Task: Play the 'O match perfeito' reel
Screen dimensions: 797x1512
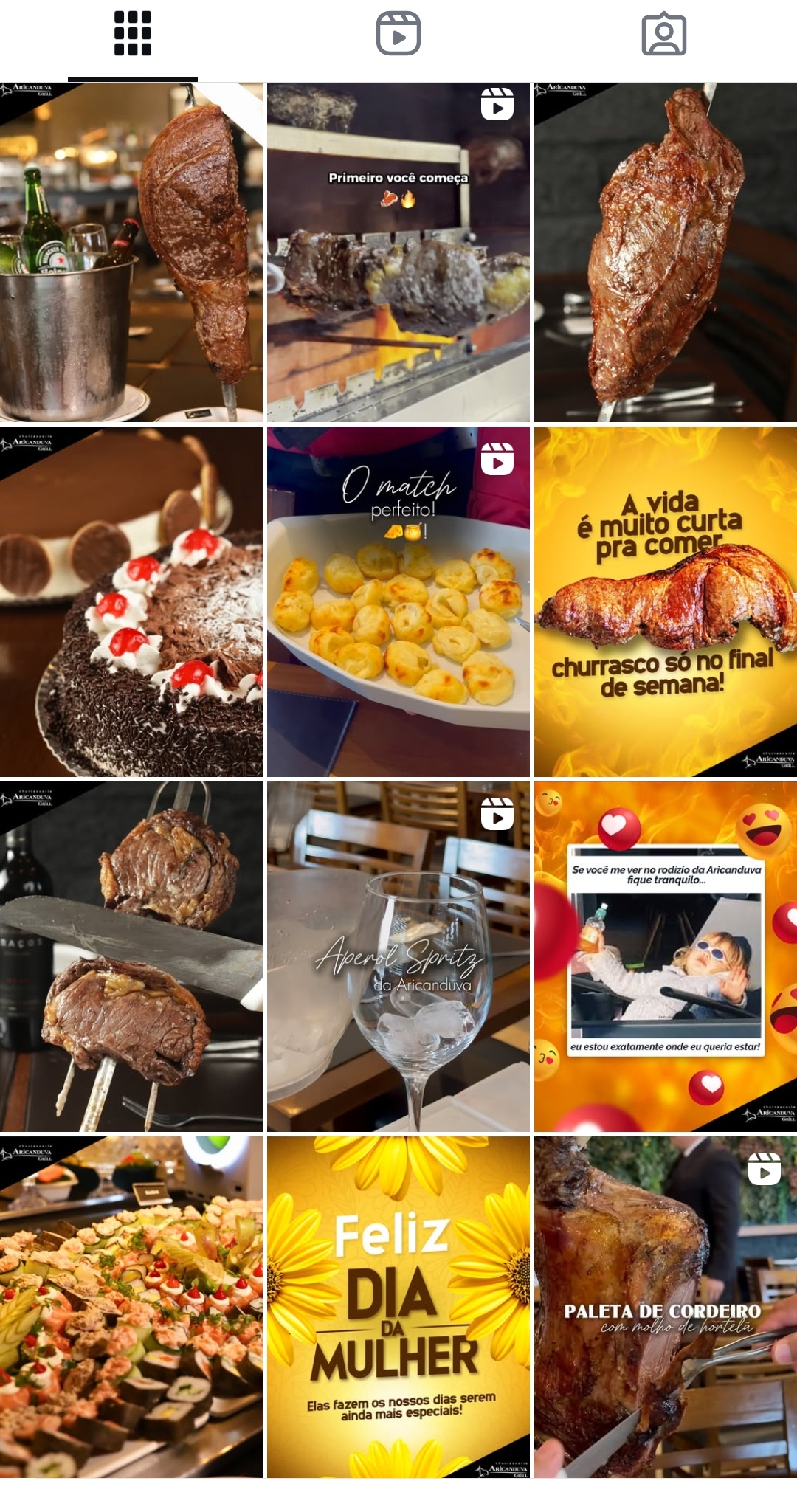Action: pos(398,601)
